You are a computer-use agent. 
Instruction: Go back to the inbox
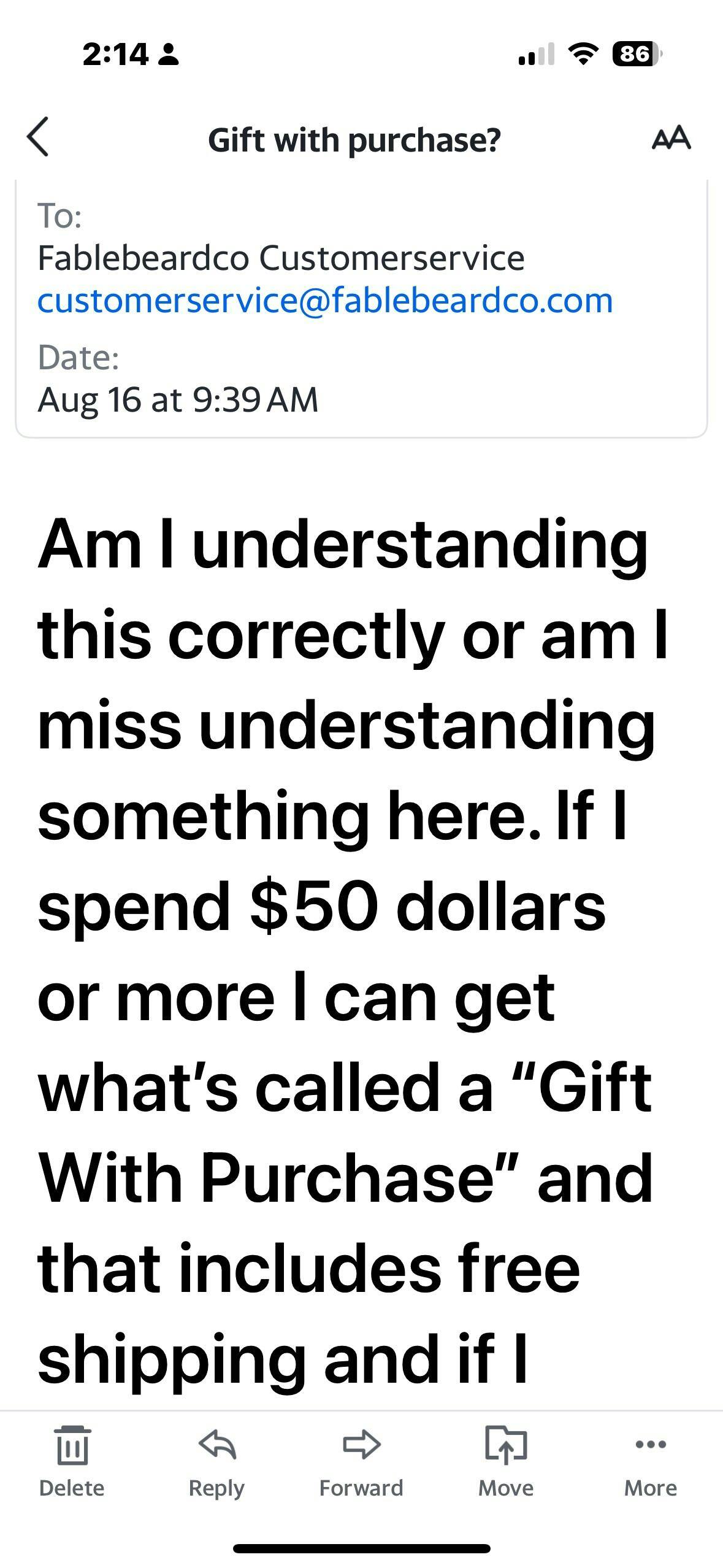pyautogui.click(x=38, y=137)
